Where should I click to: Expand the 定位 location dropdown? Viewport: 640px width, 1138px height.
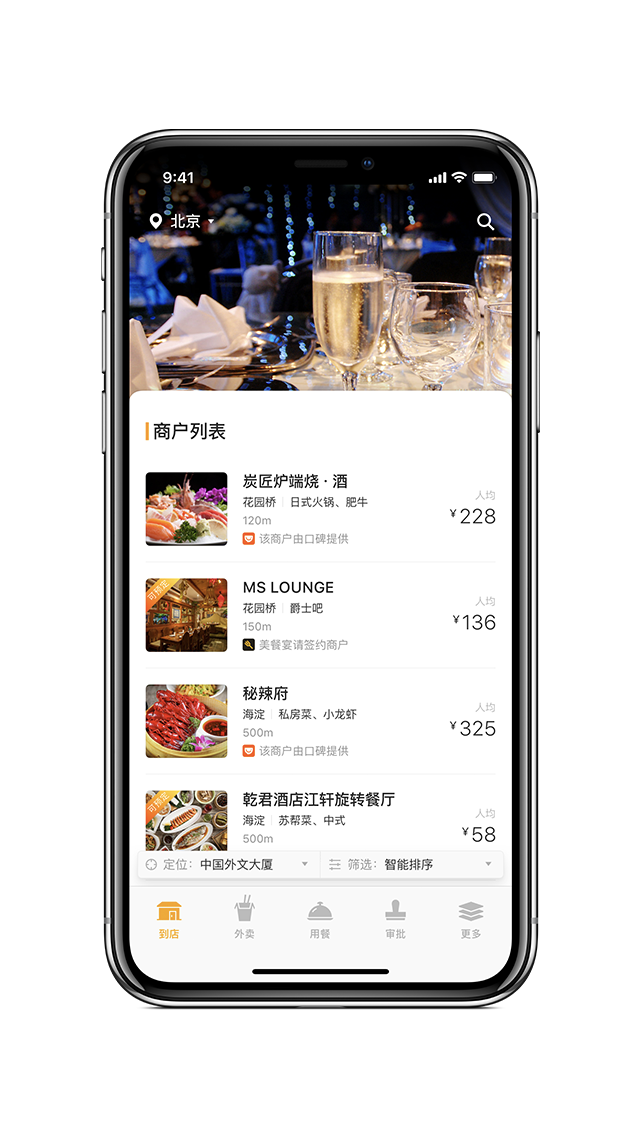[x=229, y=865]
